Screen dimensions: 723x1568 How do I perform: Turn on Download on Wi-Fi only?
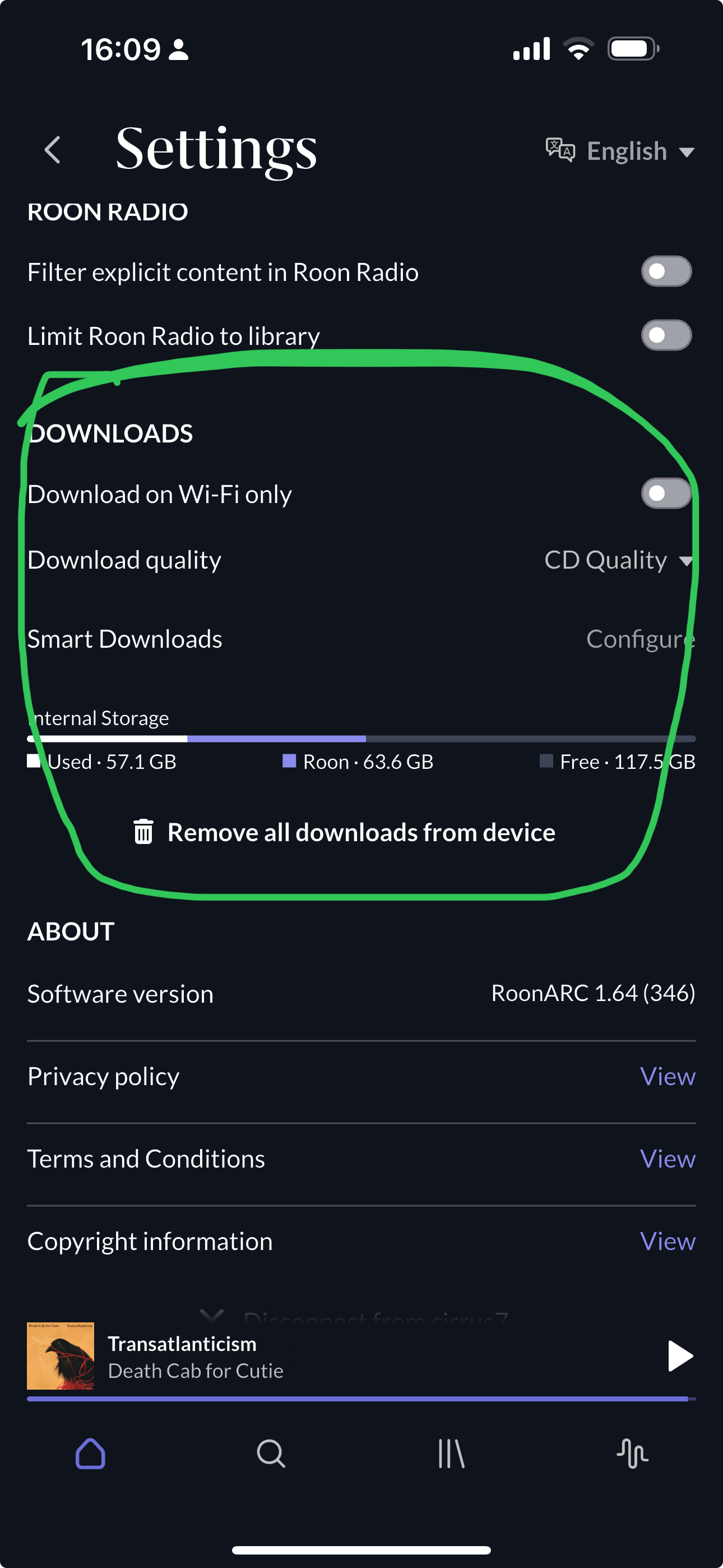pos(666,493)
